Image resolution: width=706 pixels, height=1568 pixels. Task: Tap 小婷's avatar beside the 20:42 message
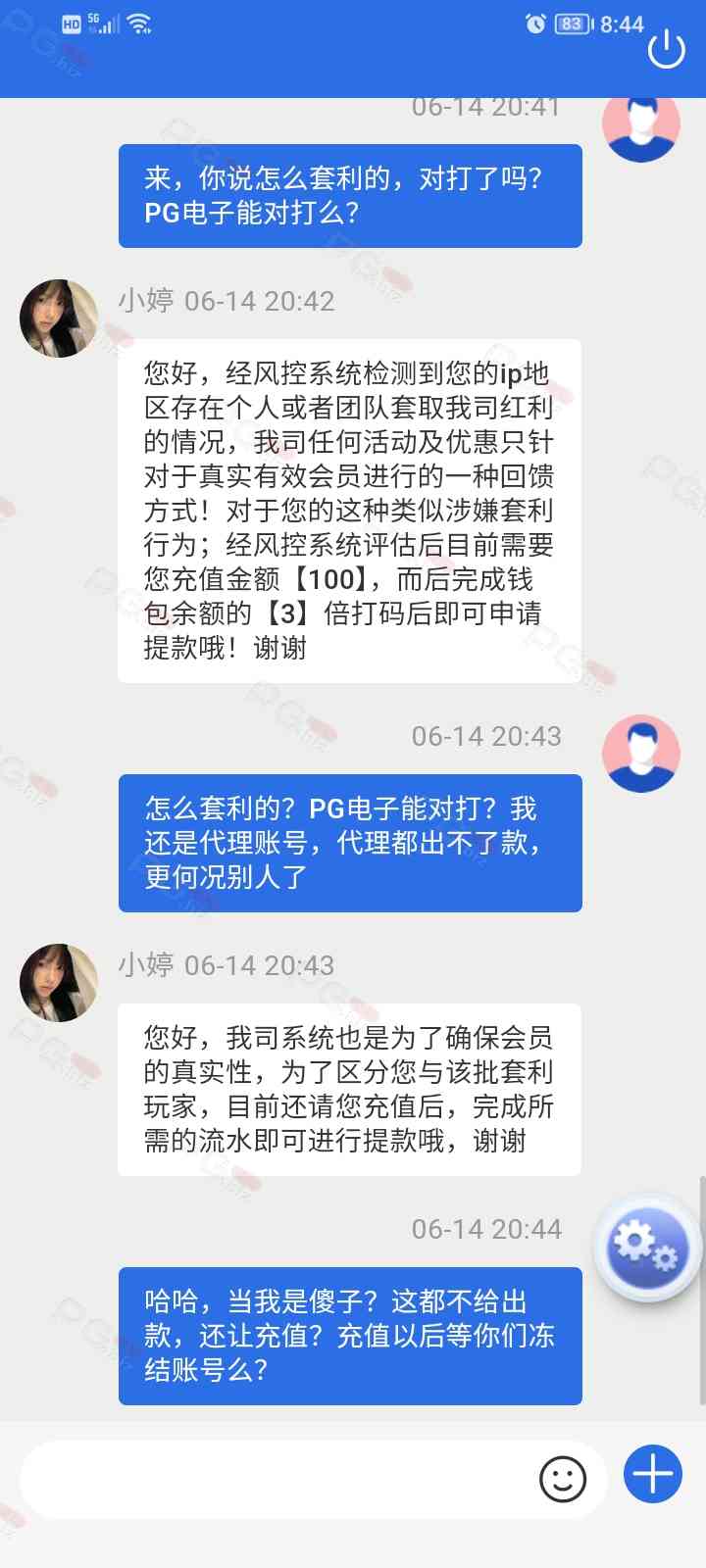59,318
